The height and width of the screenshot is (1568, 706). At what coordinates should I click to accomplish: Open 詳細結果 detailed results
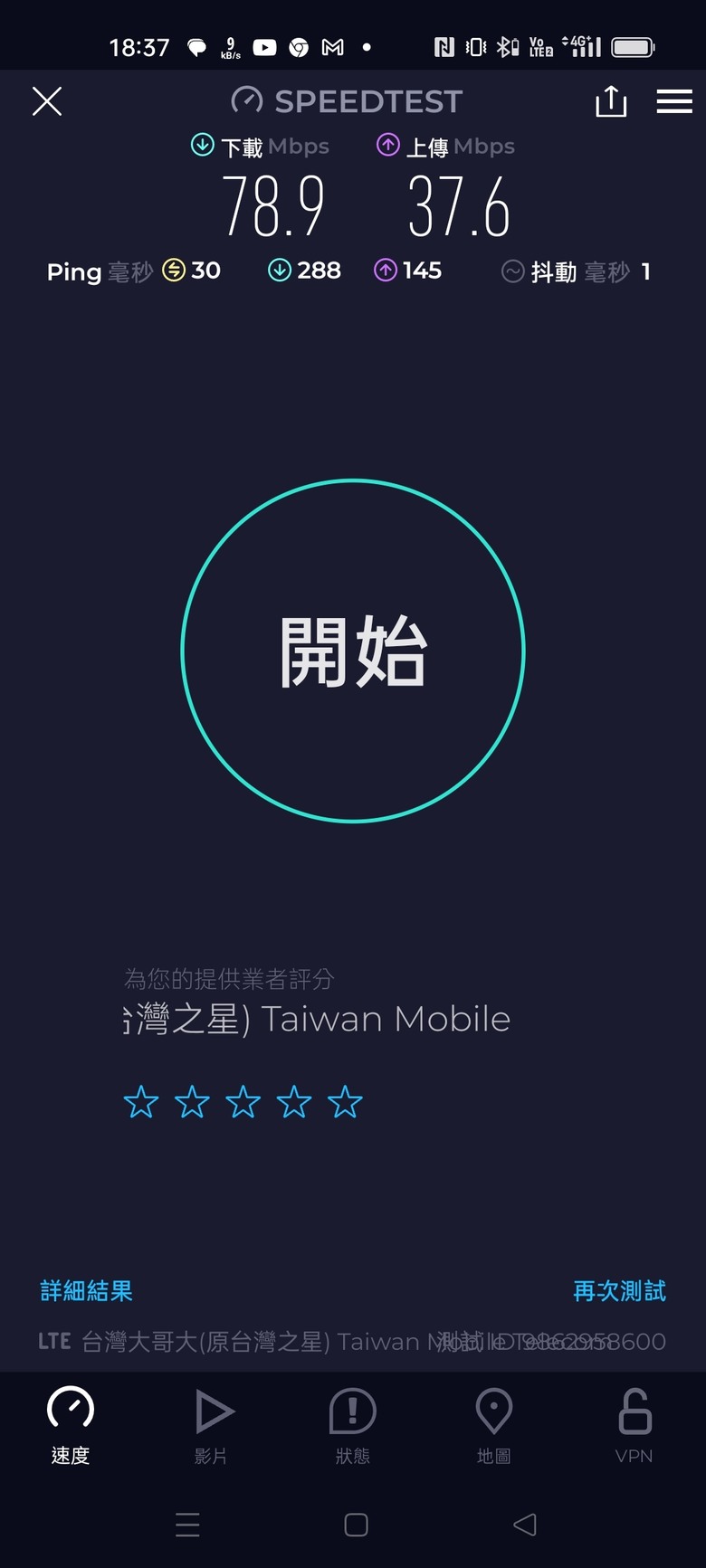(x=86, y=1291)
